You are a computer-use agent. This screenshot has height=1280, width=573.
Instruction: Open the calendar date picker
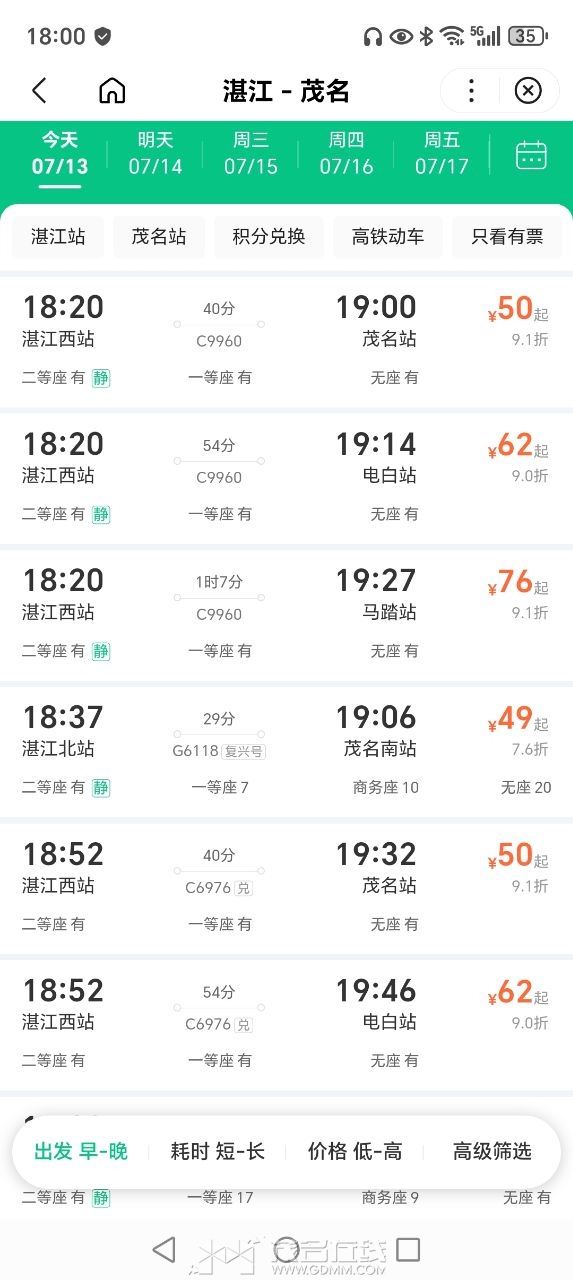[x=531, y=155]
